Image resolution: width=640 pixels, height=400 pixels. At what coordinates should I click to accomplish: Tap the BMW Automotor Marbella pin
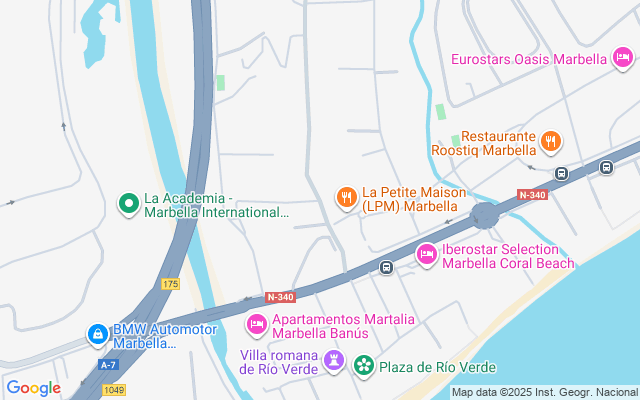(x=97, y=334)
